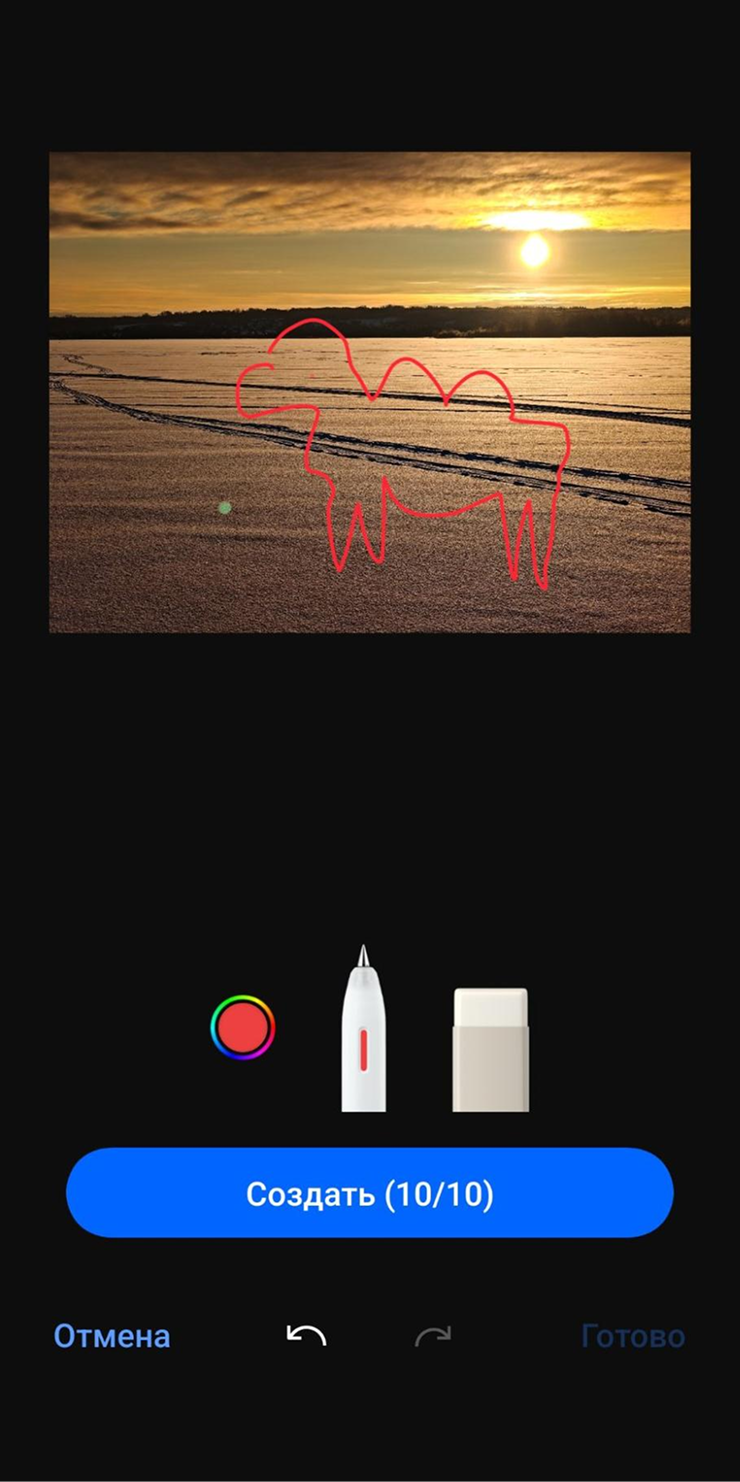Open the red color picker swatch
Viewport: 740px width, 1482px height.
[x=242, y=1027]
